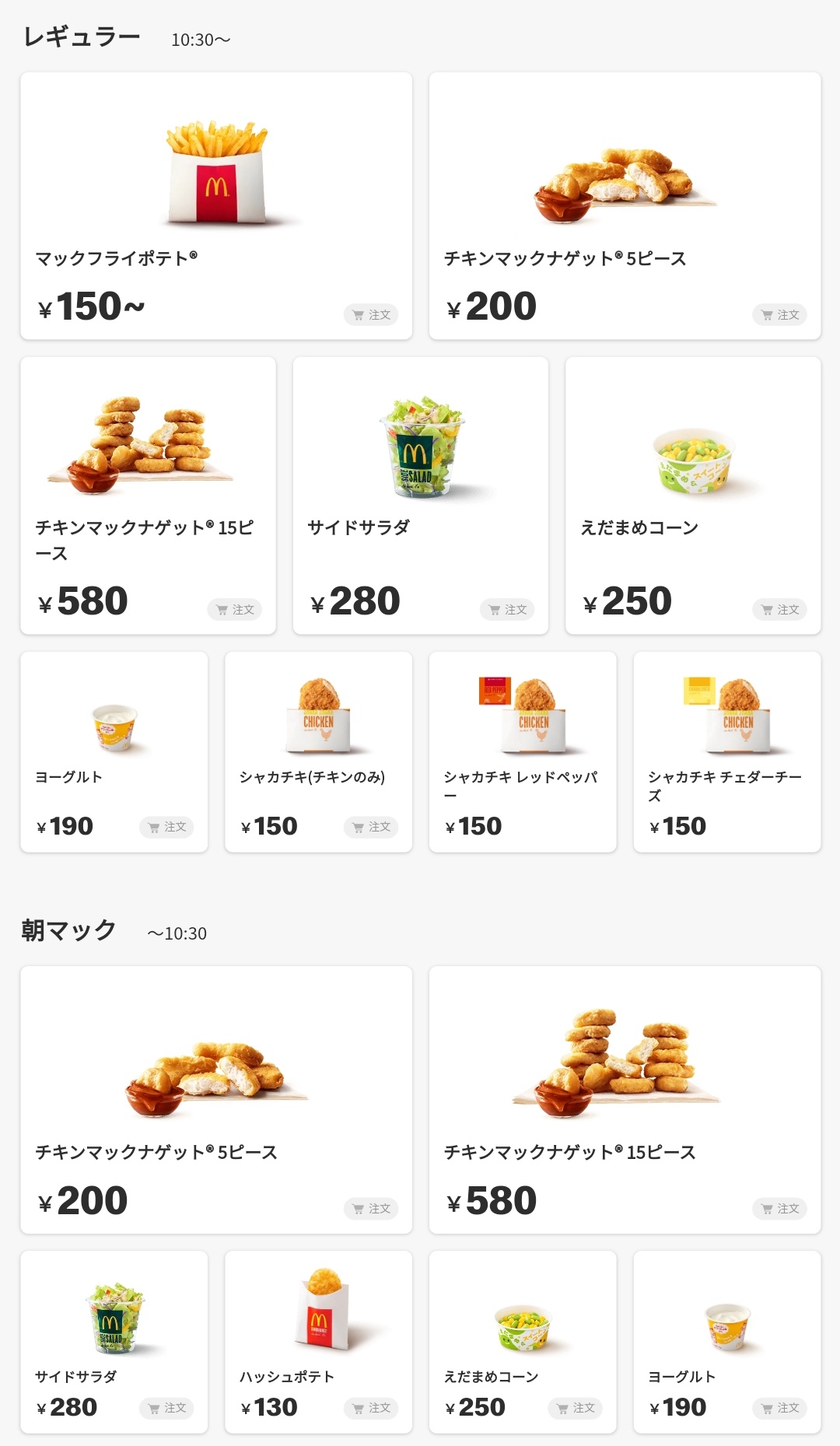The image size is (840, 1446).
Task: Tap 注文 on シャカチキ(チキンのみ)
Action: pyautogui.click(x=371, y=827)
